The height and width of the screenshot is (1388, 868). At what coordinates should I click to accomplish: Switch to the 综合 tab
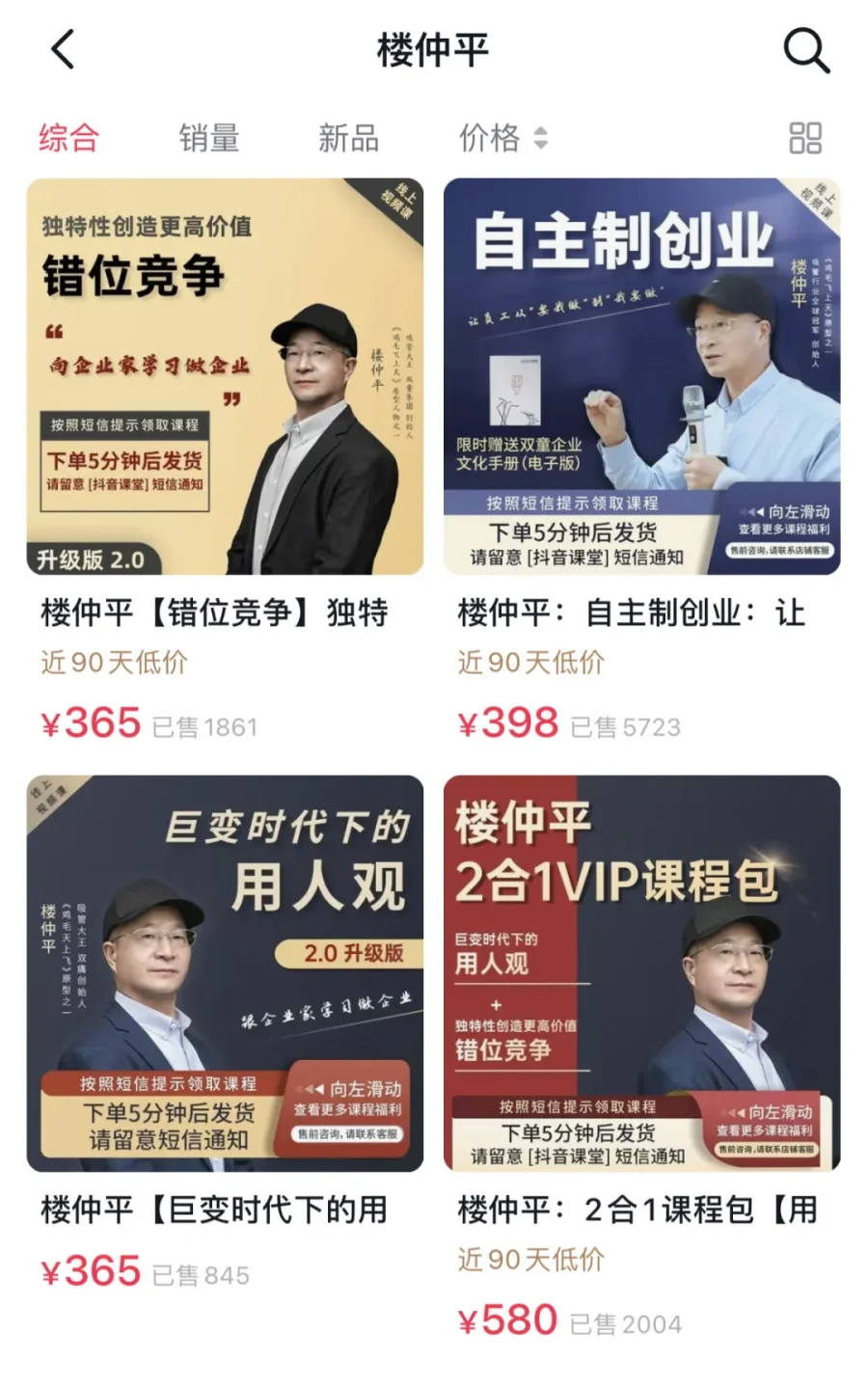pyautogui.click(x=68, y=138)
